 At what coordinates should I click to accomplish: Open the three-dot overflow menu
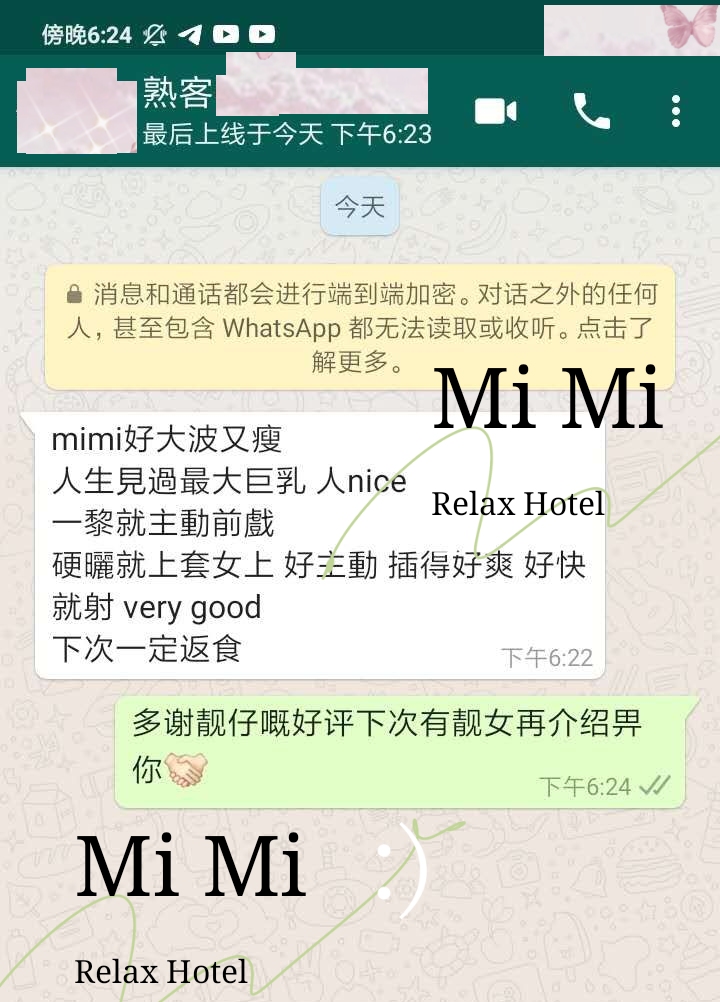[x=675, y=111]
